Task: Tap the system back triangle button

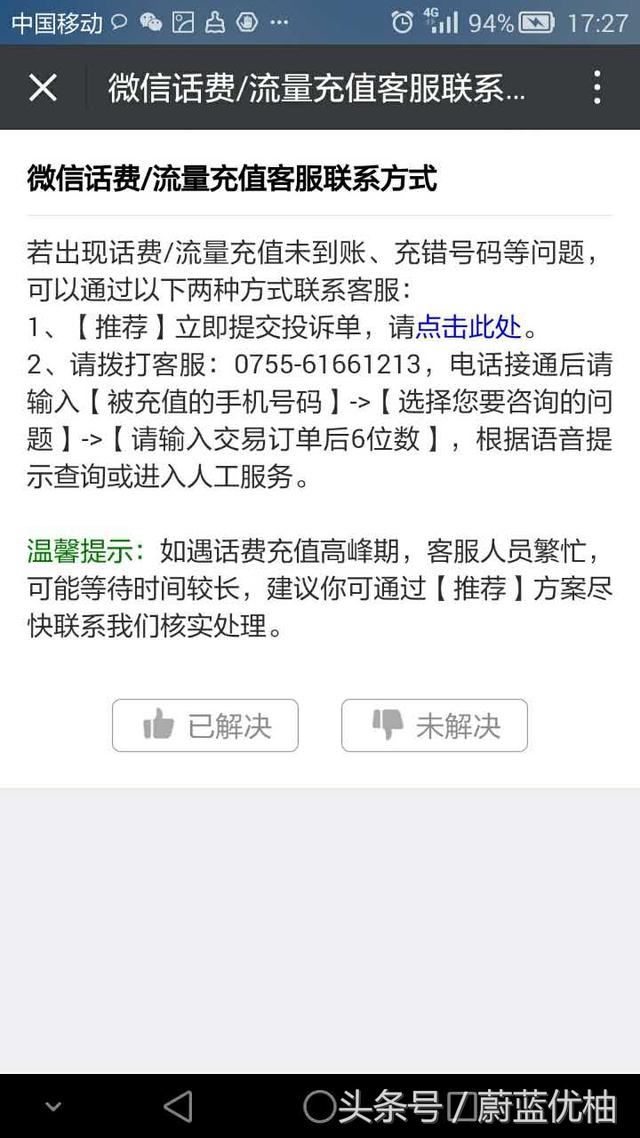Action: tap(178, 1106)
